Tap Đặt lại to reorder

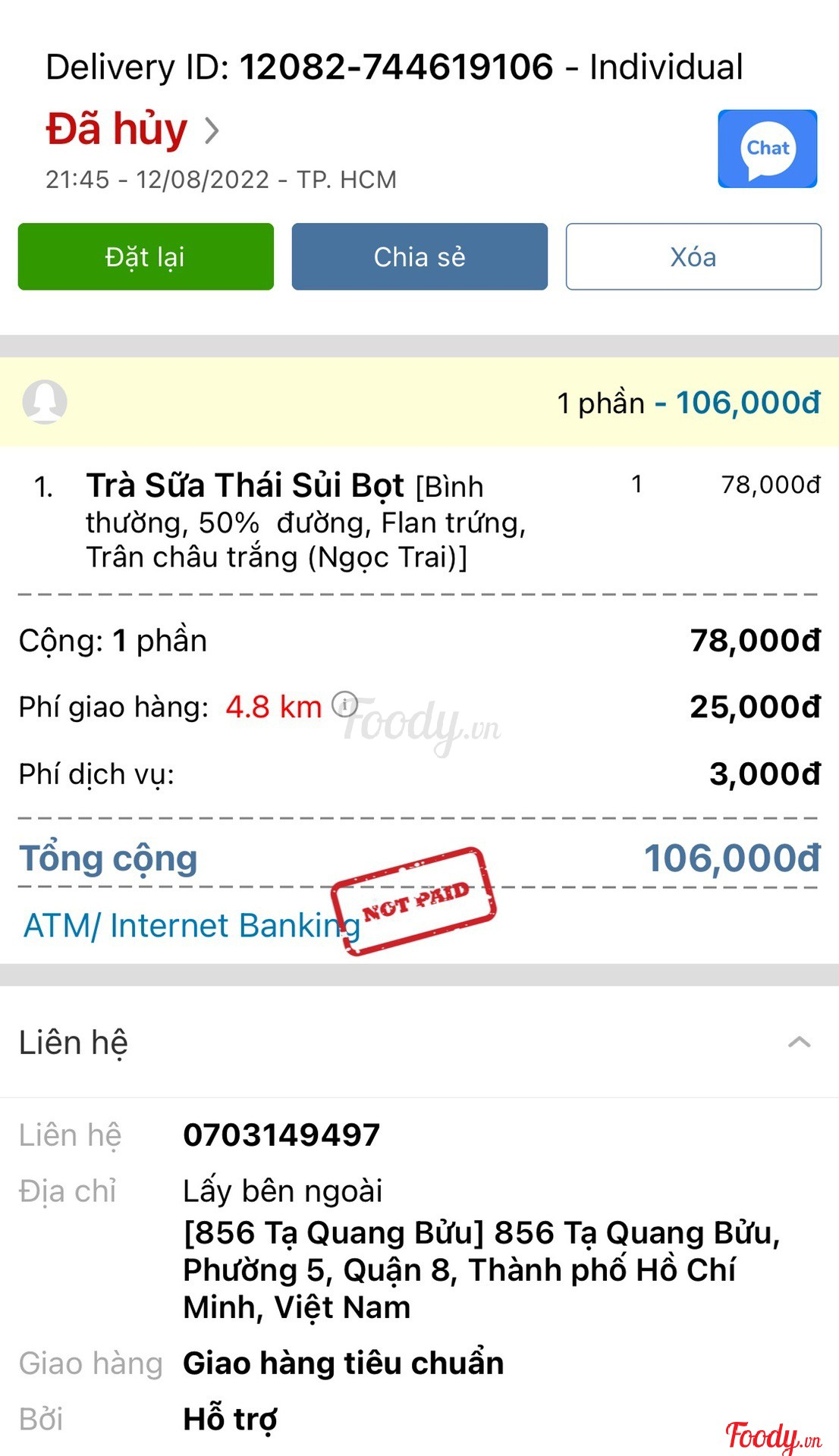pos(146,256)
